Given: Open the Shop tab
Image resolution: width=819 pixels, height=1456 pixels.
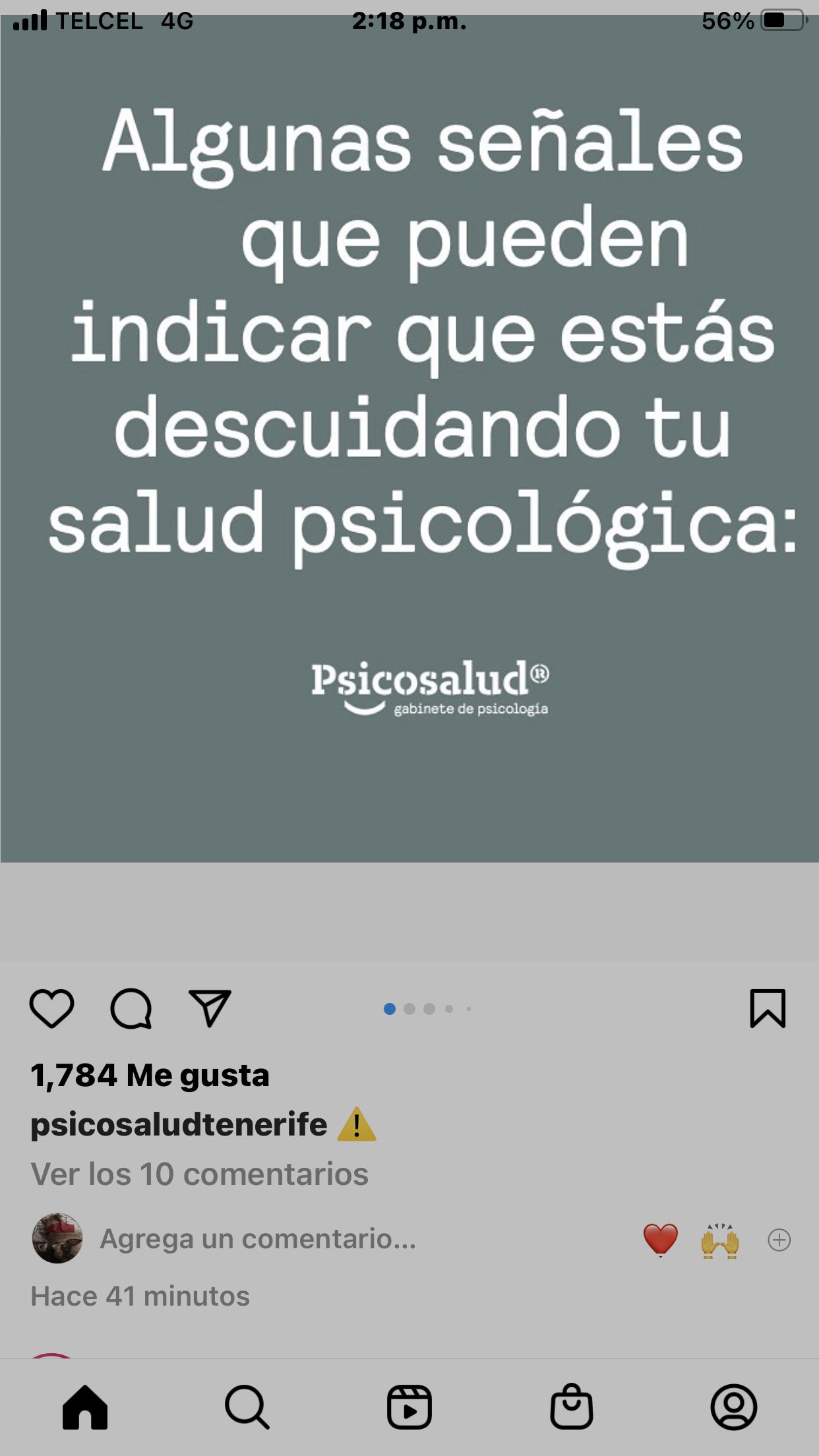Looking at the screenshot, I should (572, 1407).
